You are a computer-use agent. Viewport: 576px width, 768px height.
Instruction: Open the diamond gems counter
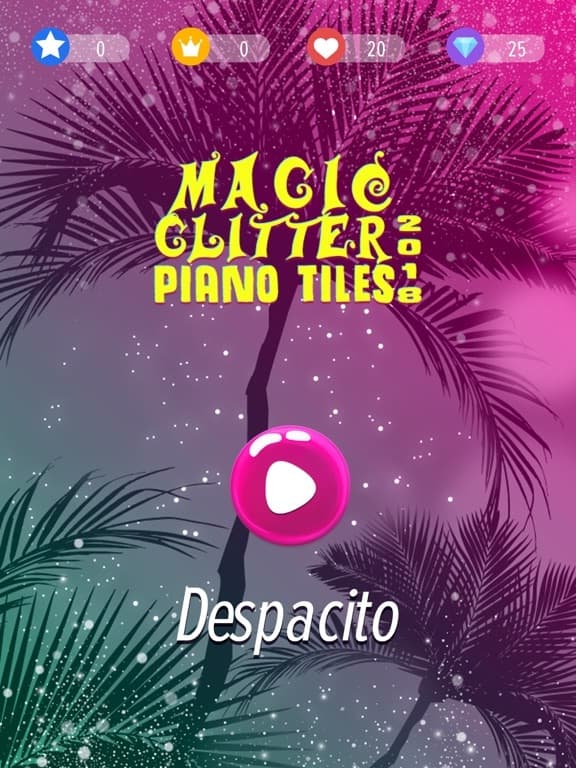[x=495, y=48]
